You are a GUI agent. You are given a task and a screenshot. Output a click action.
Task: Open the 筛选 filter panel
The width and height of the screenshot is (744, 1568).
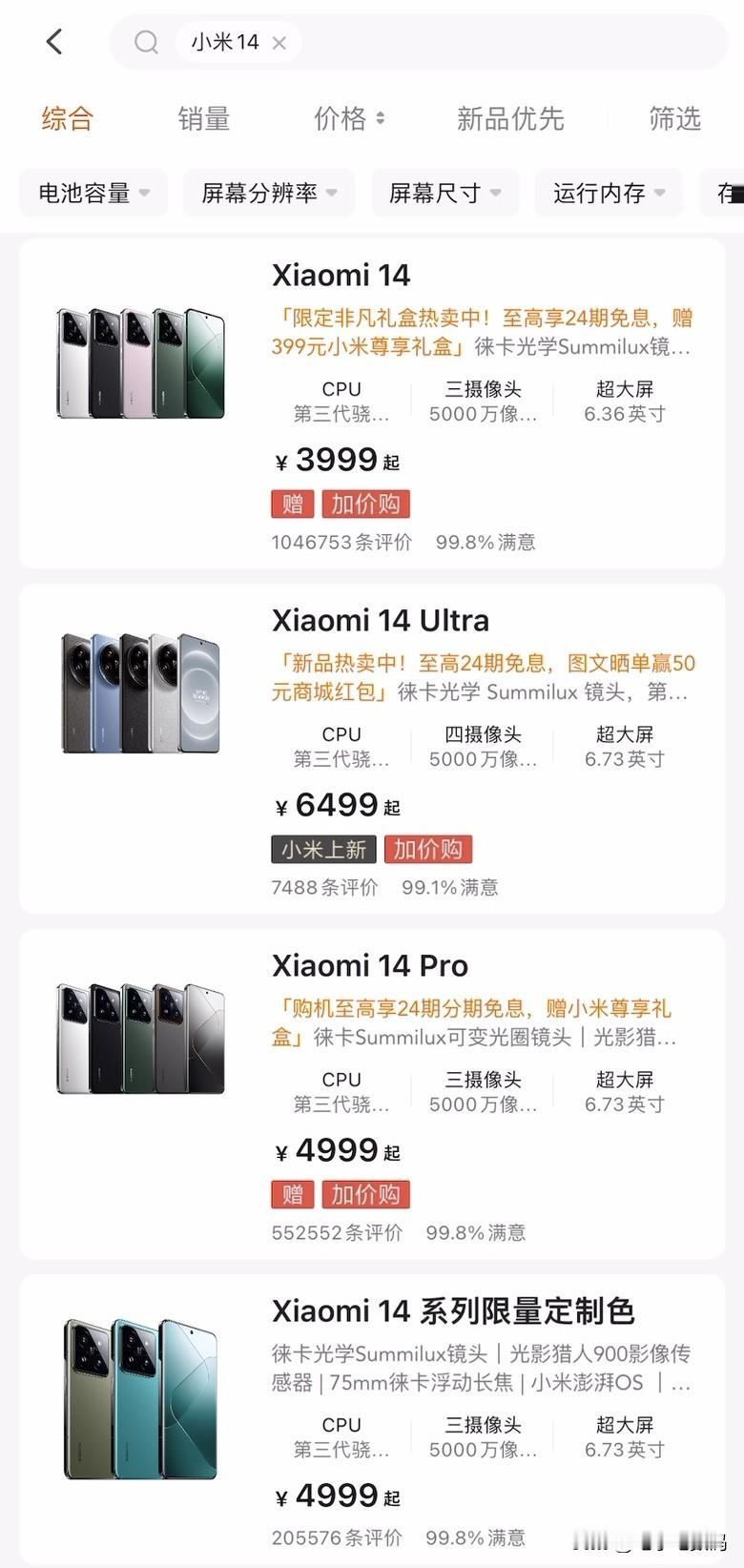(673, 118)
